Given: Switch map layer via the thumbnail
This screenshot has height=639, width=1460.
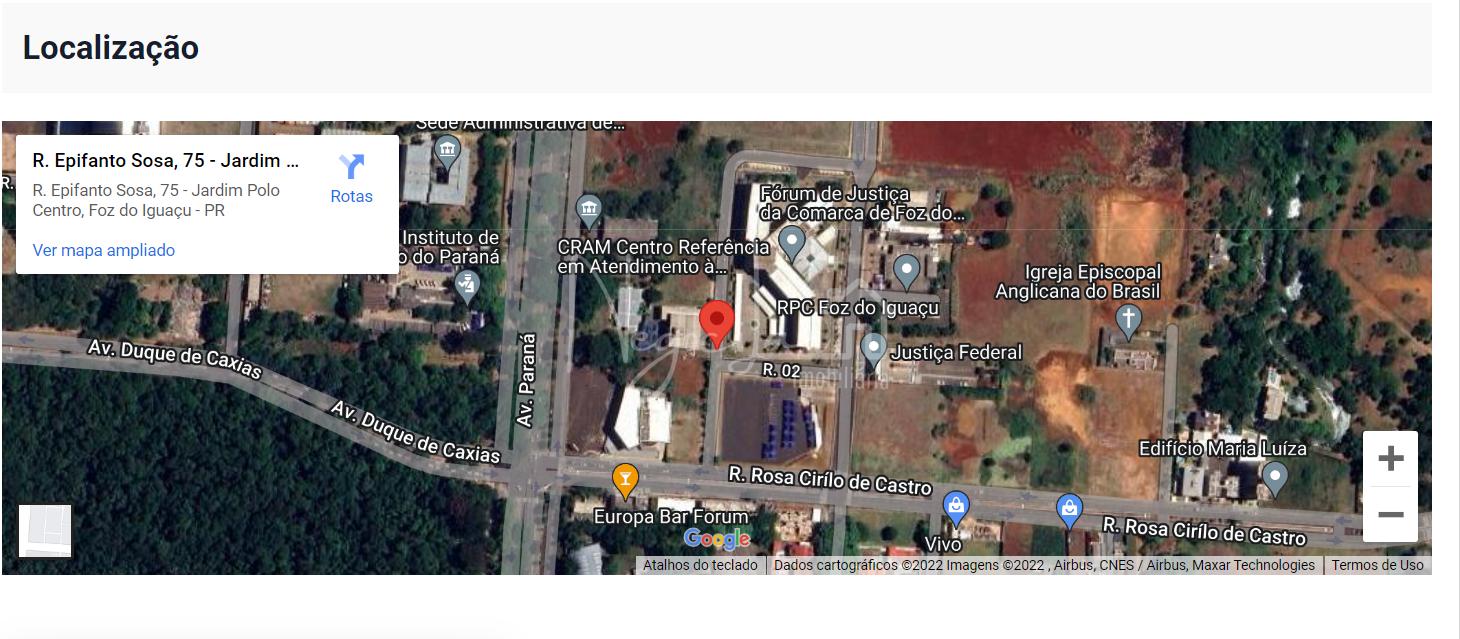Looking at the screenshot, I should 45,530.
